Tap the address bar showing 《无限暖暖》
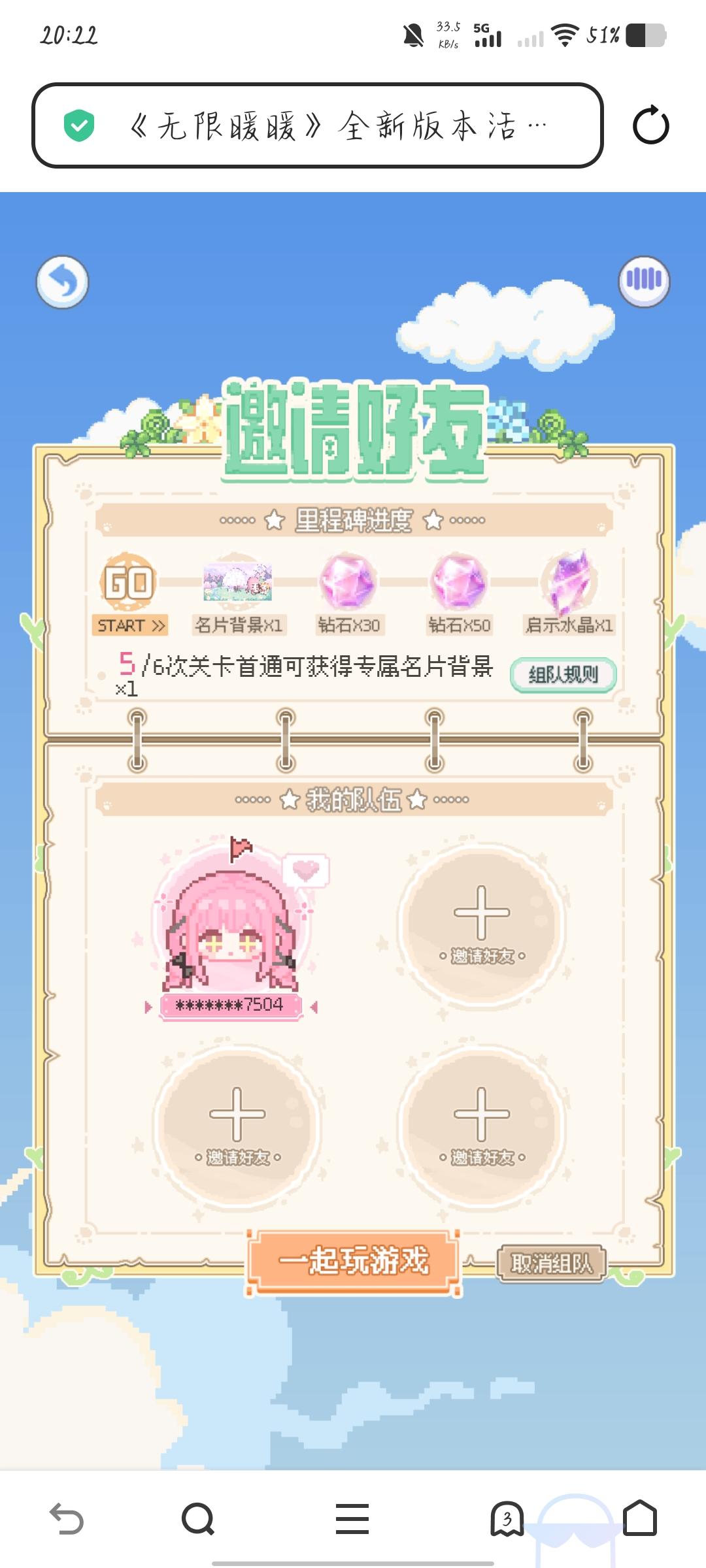The image size is (706, 1568). click(x=317, y=125)
